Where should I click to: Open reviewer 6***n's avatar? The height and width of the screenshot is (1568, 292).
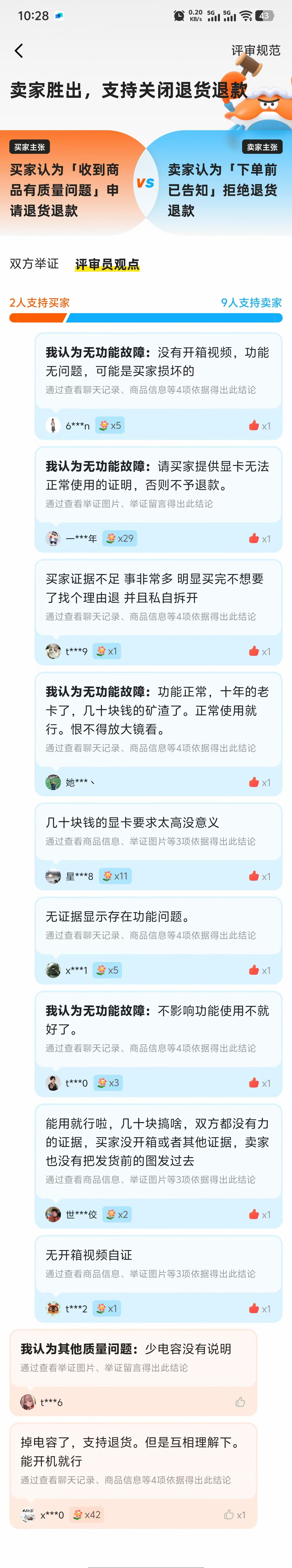click(x=53, y=425)
